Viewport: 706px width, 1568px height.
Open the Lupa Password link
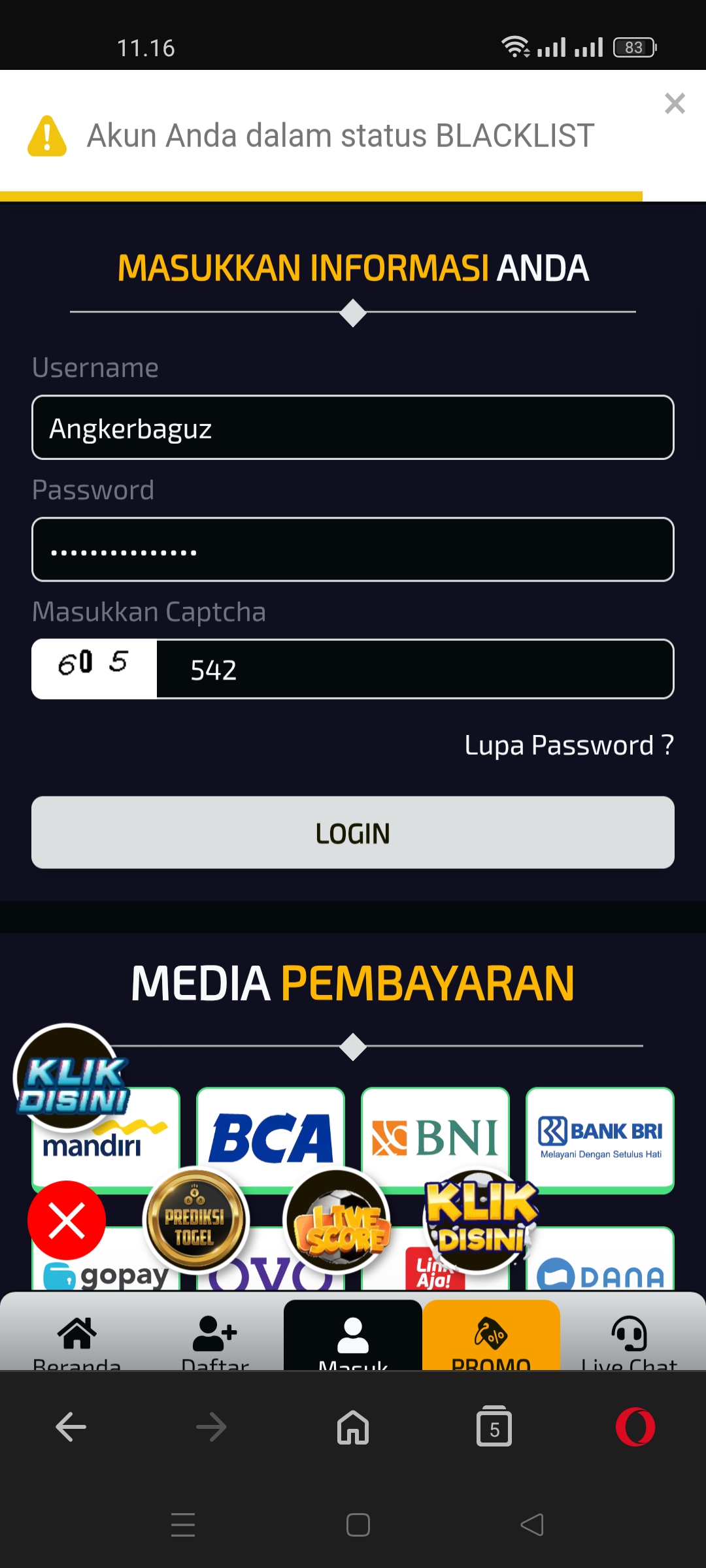pyautogui.click(x=569, y=745)
